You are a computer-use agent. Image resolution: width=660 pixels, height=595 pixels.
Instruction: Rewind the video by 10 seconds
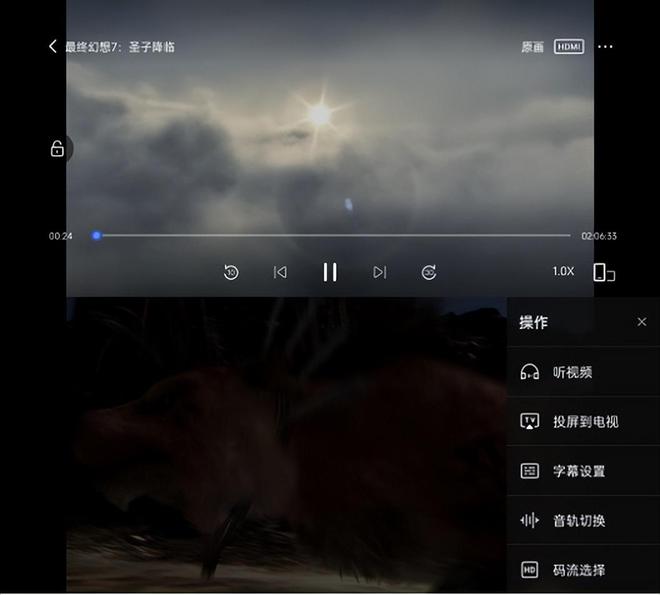(x=231, y=272)
